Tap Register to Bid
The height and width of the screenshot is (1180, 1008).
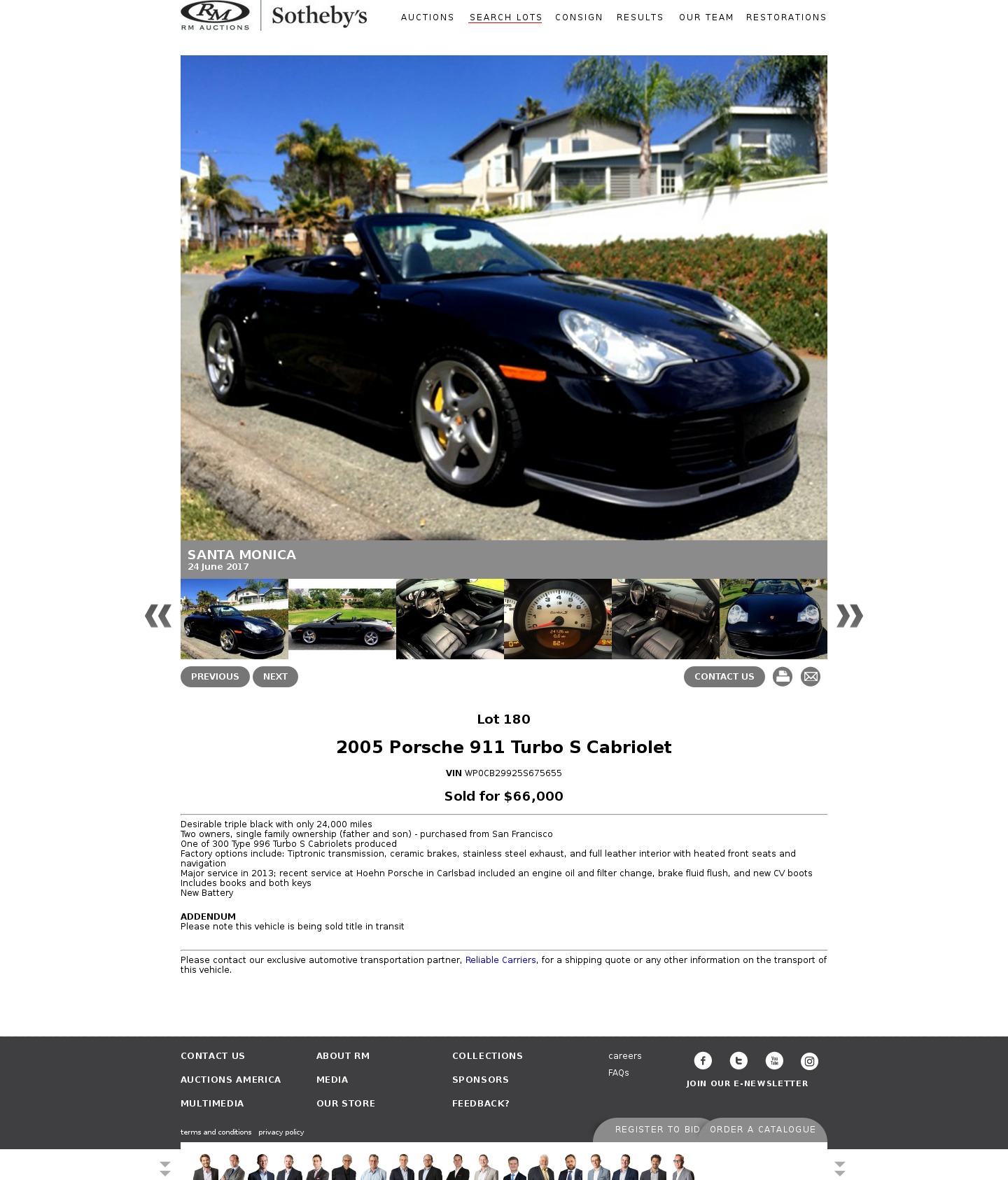[657, 1130]
